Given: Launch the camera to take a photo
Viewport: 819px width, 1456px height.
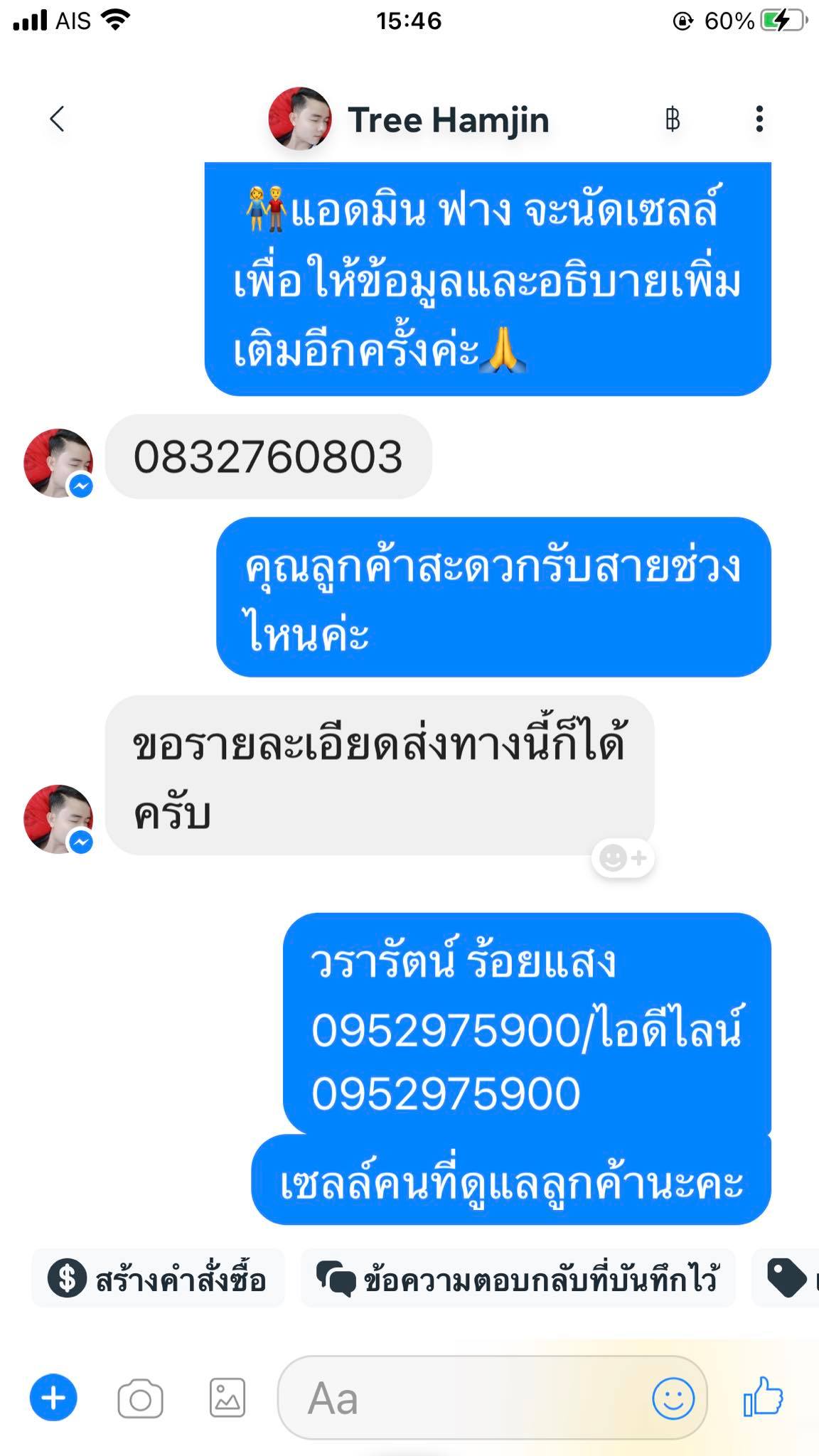Looking at the screenshot, I should pyautogui.click(x=140, y=1399).
